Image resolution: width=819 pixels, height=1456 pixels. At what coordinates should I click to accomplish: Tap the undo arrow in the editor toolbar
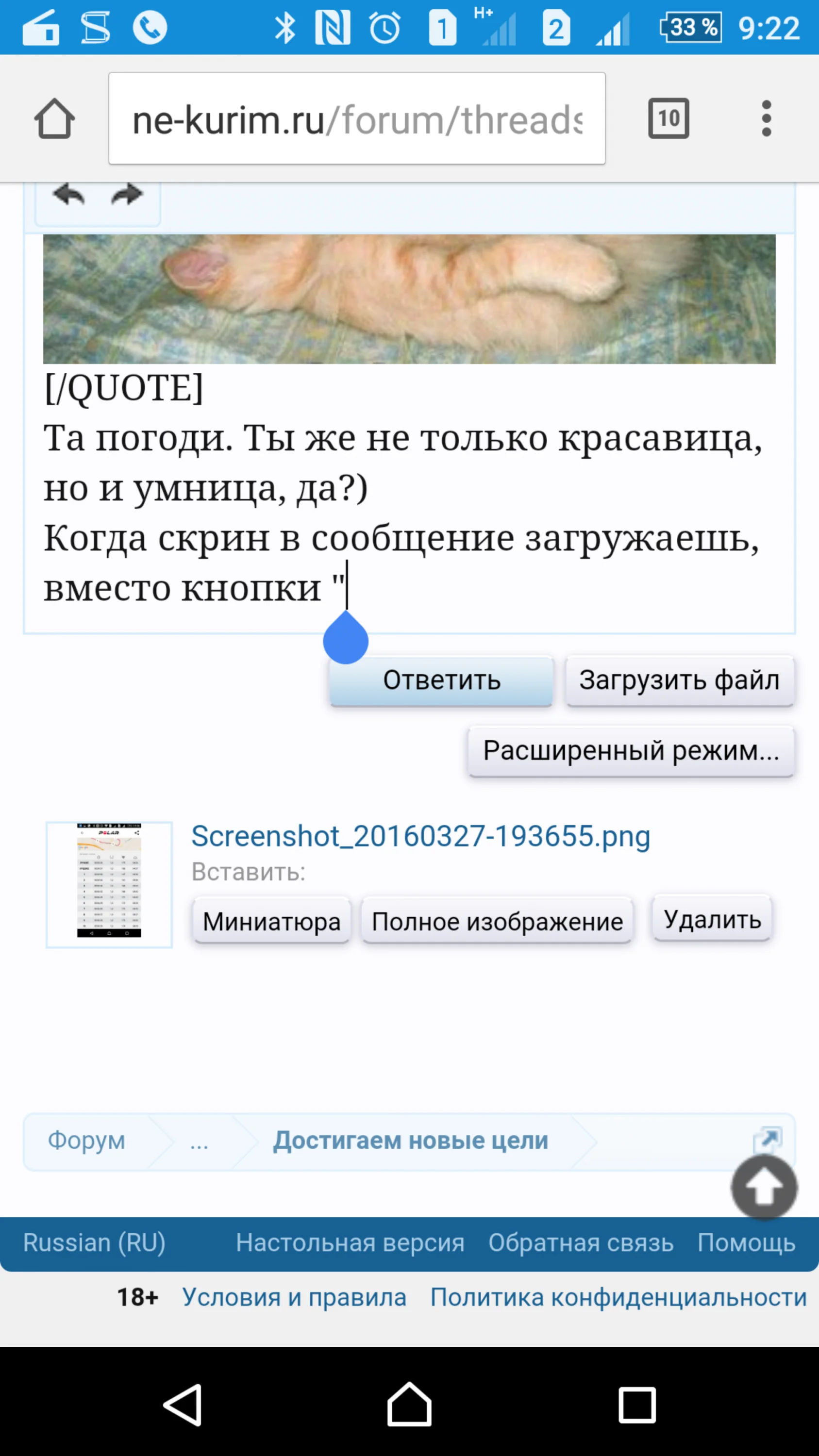pyautogui.click(x=68, y=195)
